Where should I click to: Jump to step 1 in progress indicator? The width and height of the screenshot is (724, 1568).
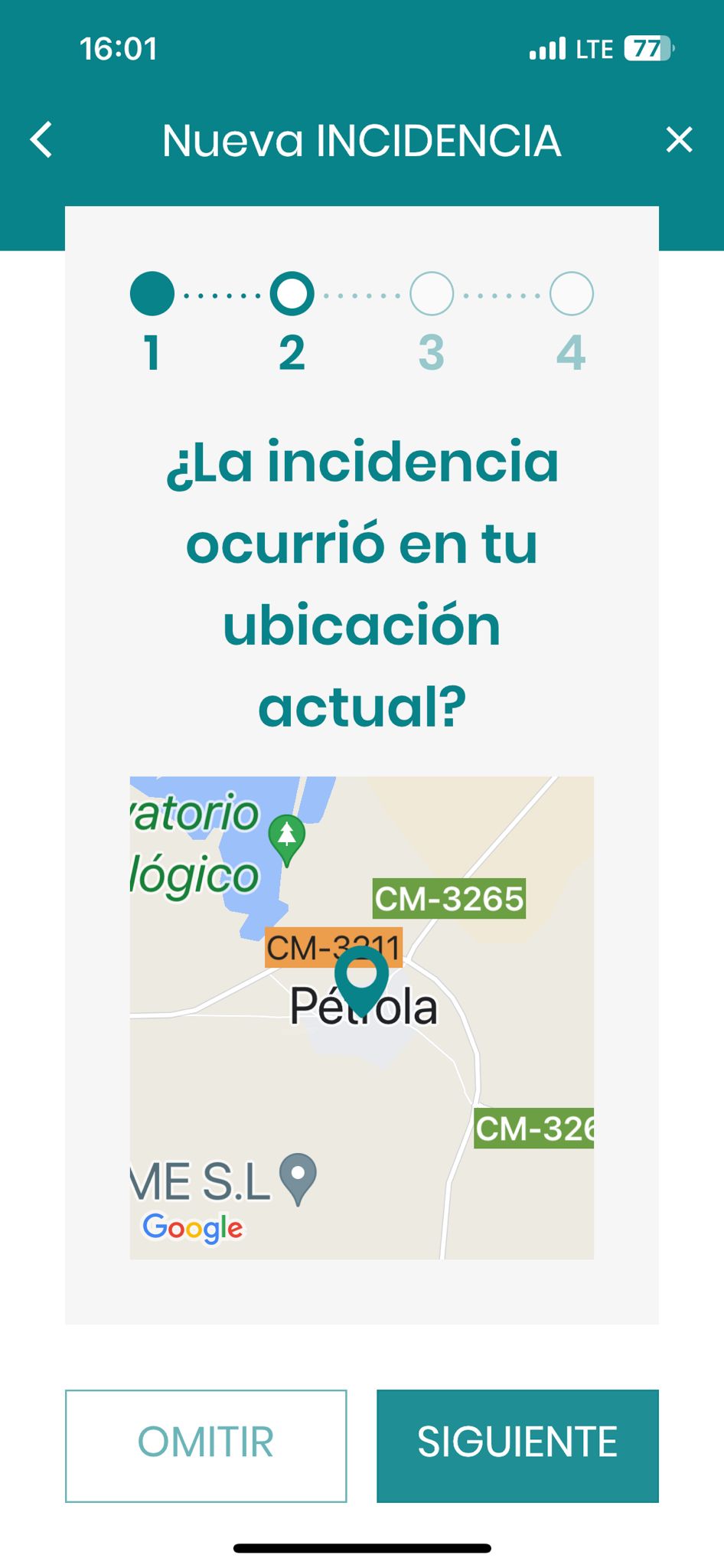[x=152, y=294]
